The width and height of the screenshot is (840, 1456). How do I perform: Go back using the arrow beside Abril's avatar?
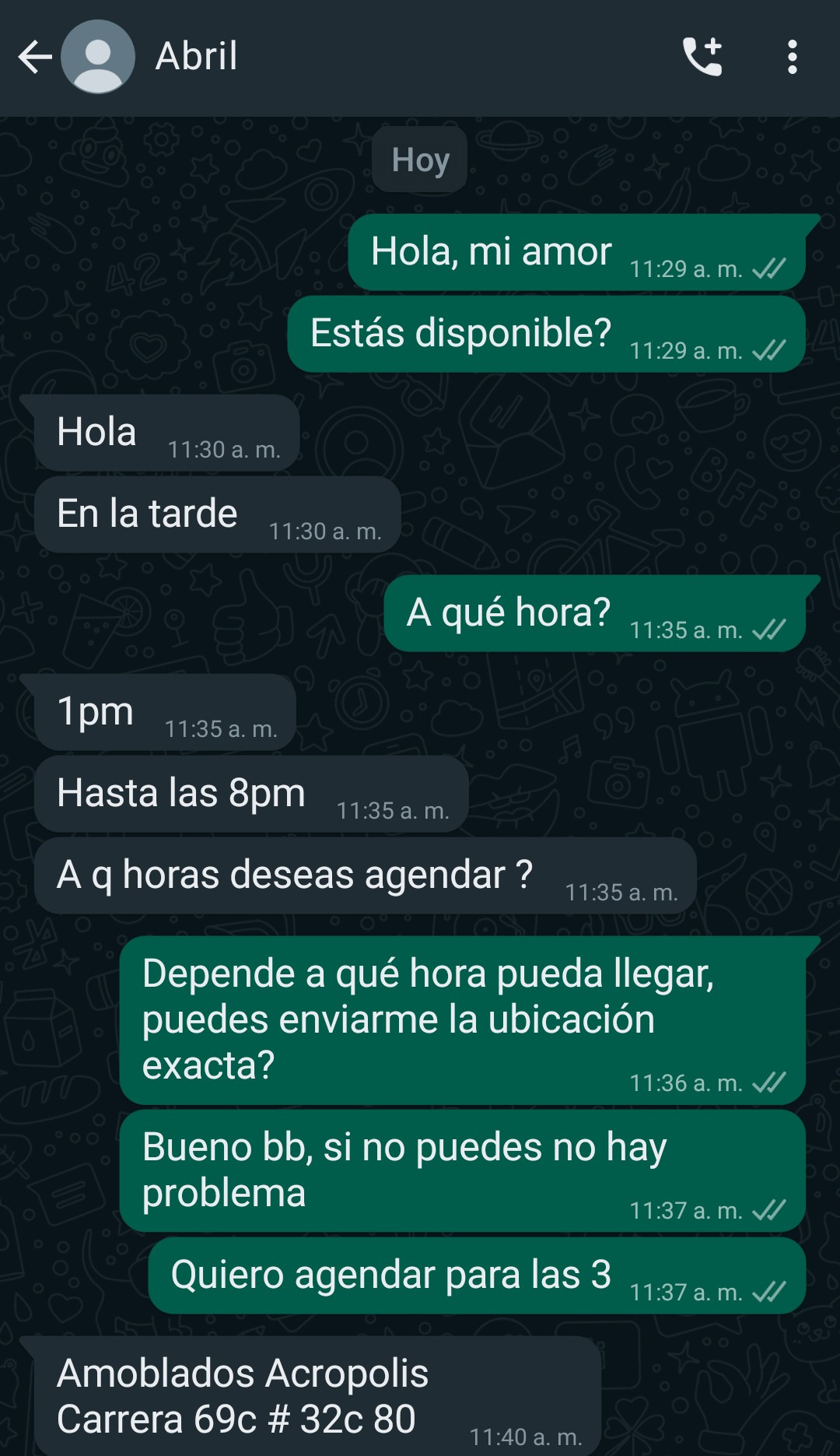point(35,57)
